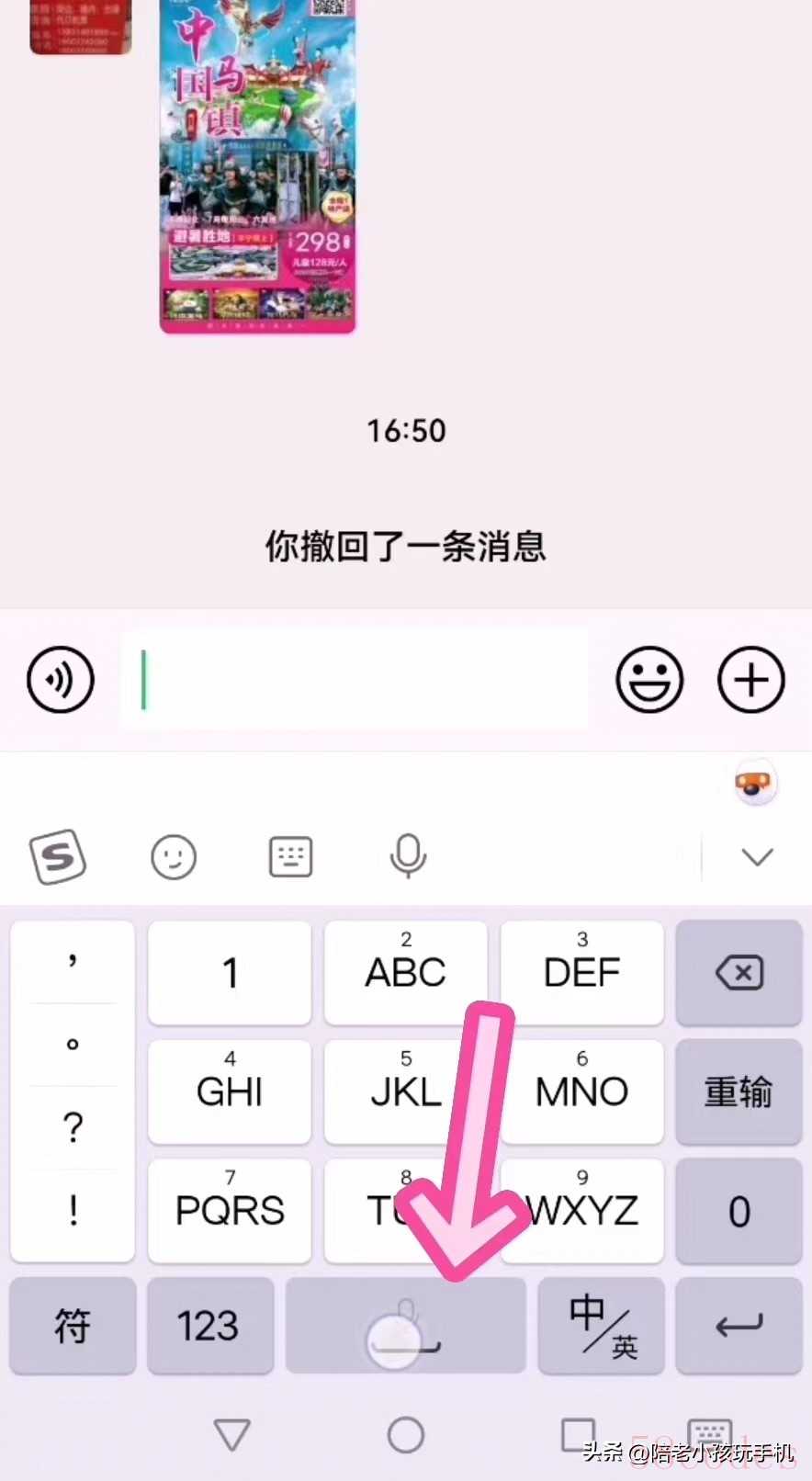Tap the return enter key
This screenshot has width=812, height=1481.
739,1326
